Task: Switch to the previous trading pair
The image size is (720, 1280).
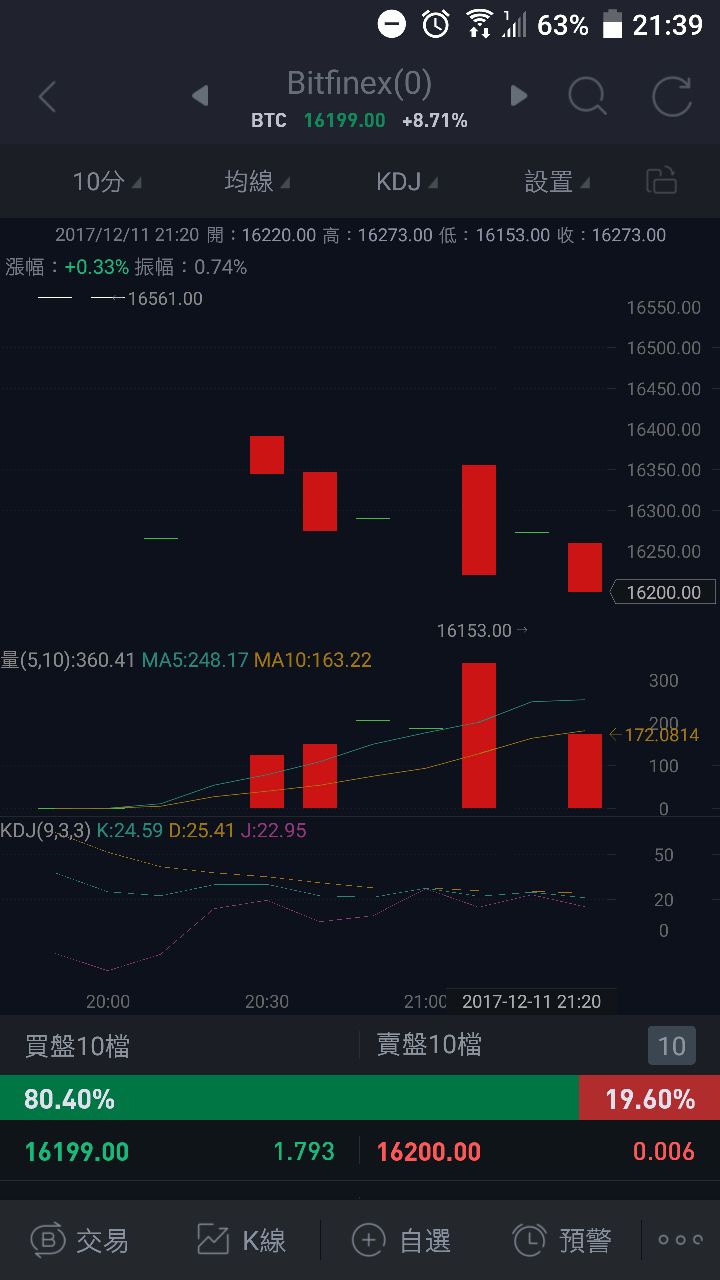Action: (200, 96)
